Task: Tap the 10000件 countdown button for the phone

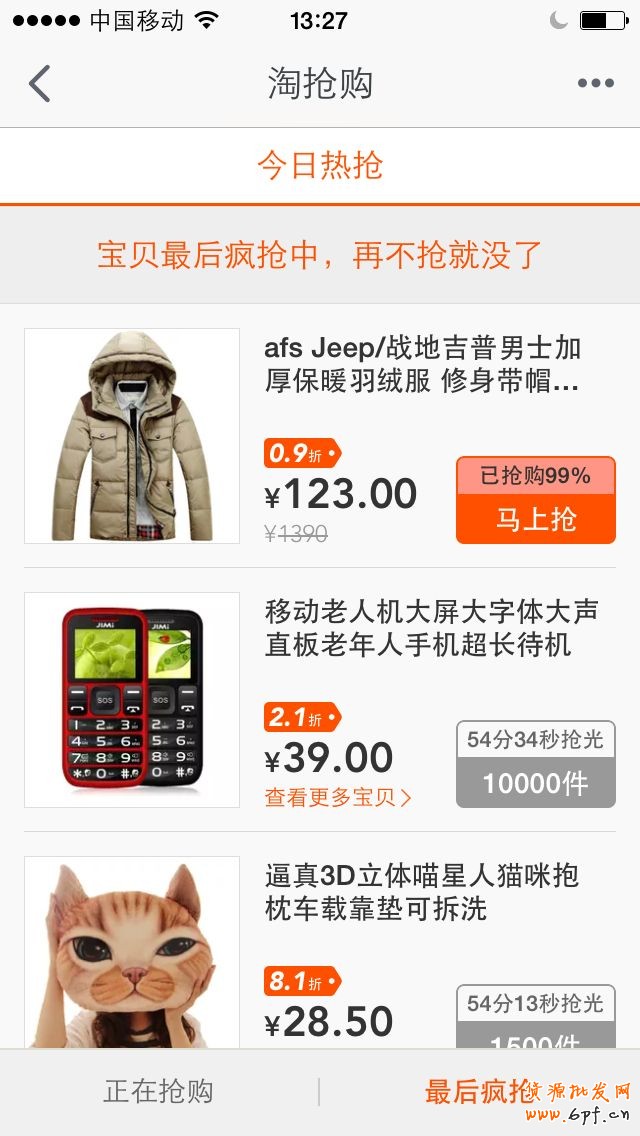Action: [x=536, y=782]
